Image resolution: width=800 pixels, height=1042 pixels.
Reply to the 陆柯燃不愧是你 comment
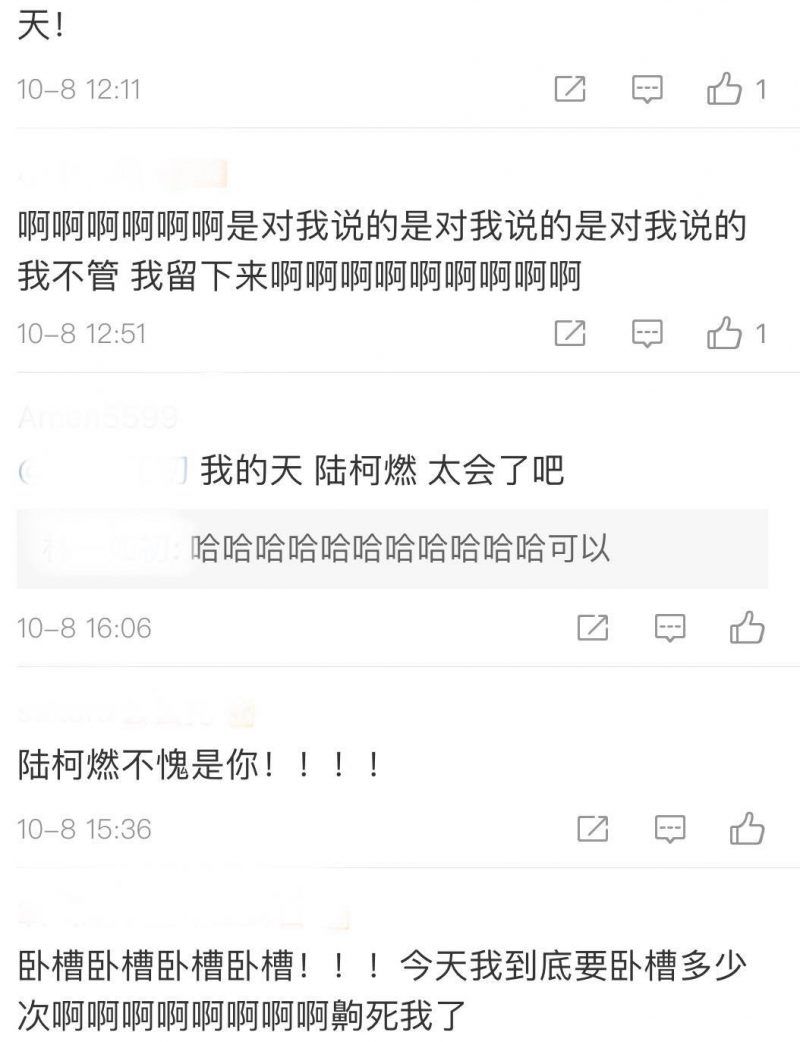671,829
